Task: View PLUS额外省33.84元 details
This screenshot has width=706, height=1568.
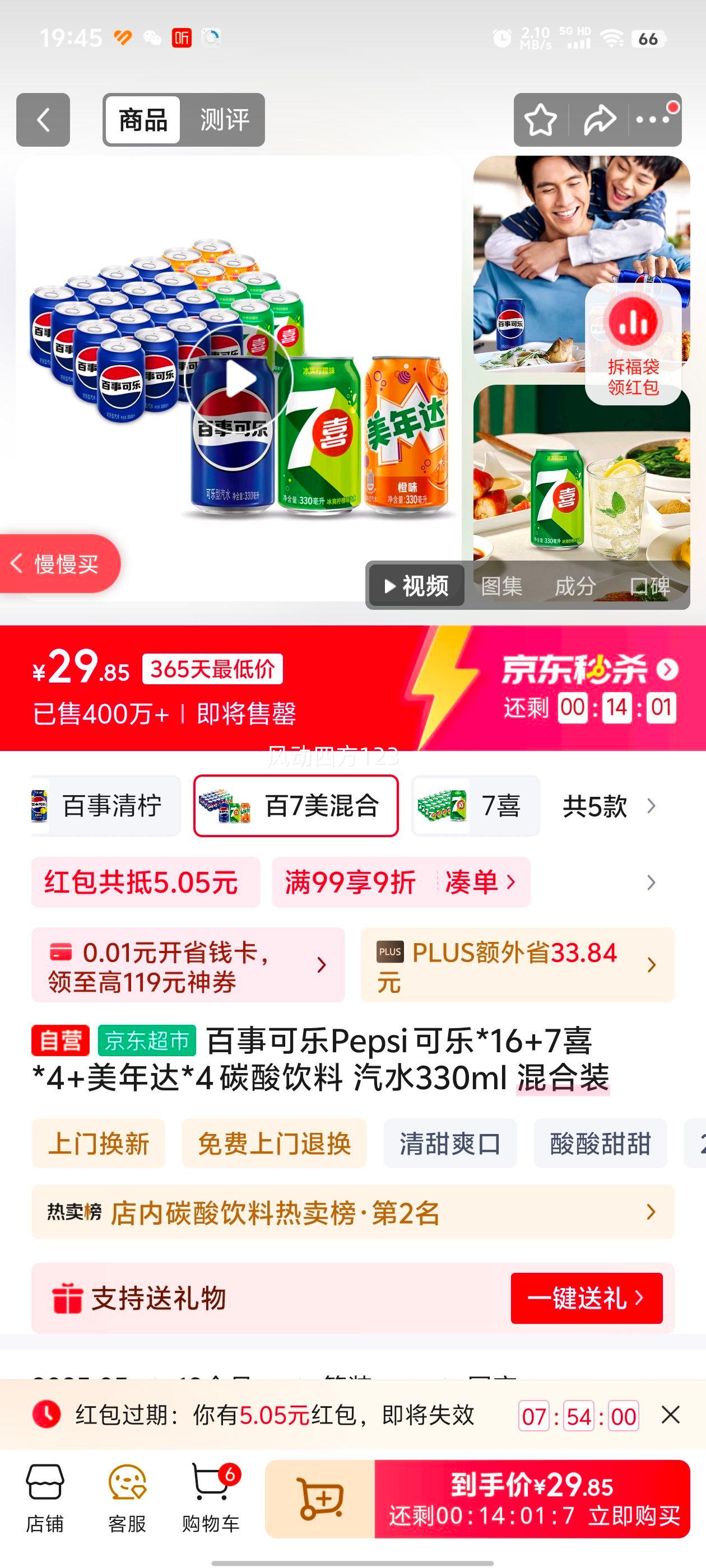Action: [x=517, y=965]
